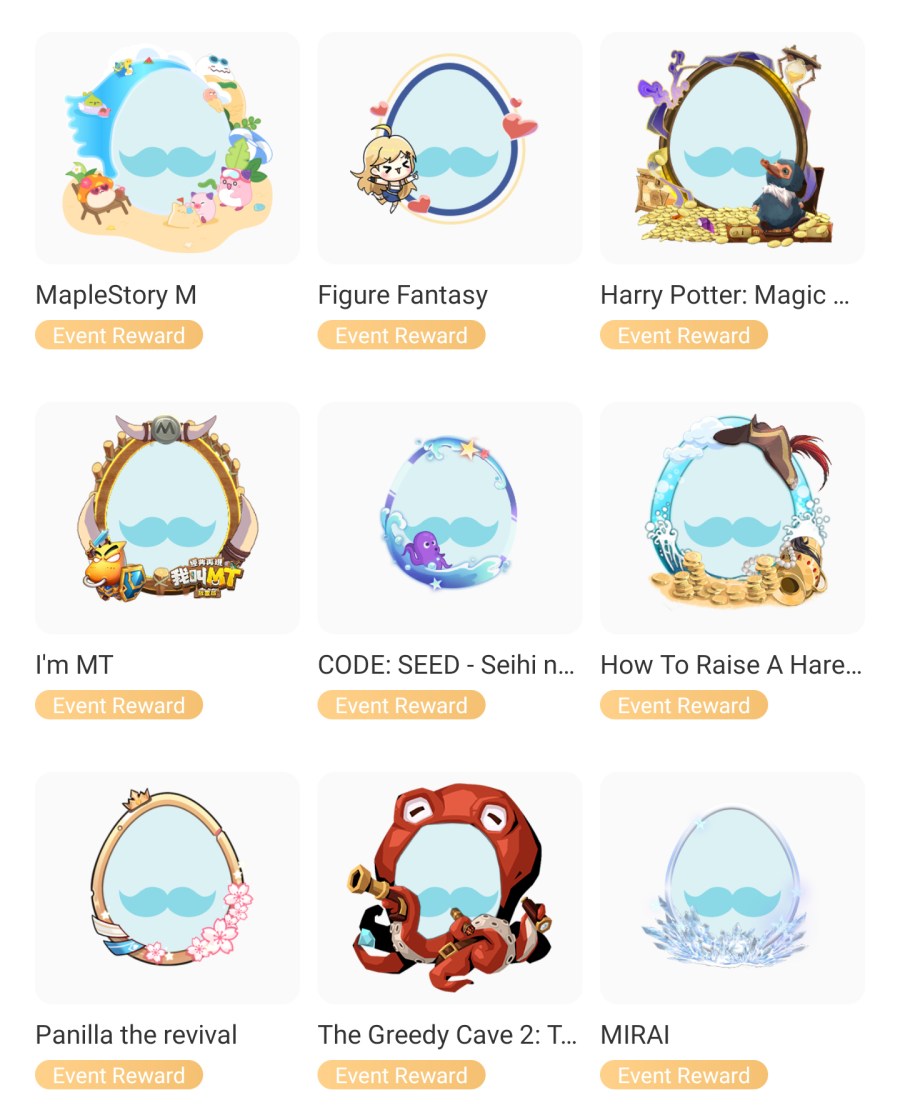Open The Greedy Cave 2 octopus frame

449,887
